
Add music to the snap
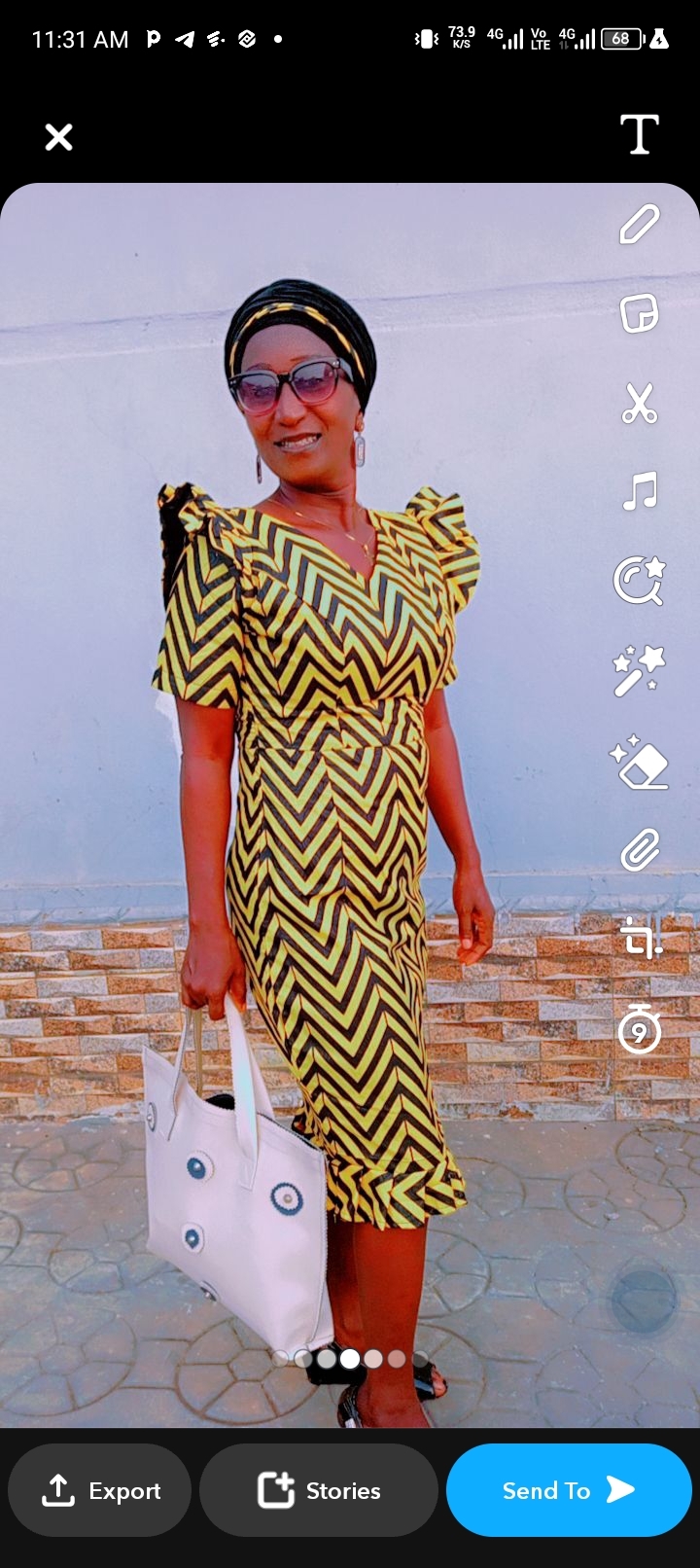tap(640, 492)
